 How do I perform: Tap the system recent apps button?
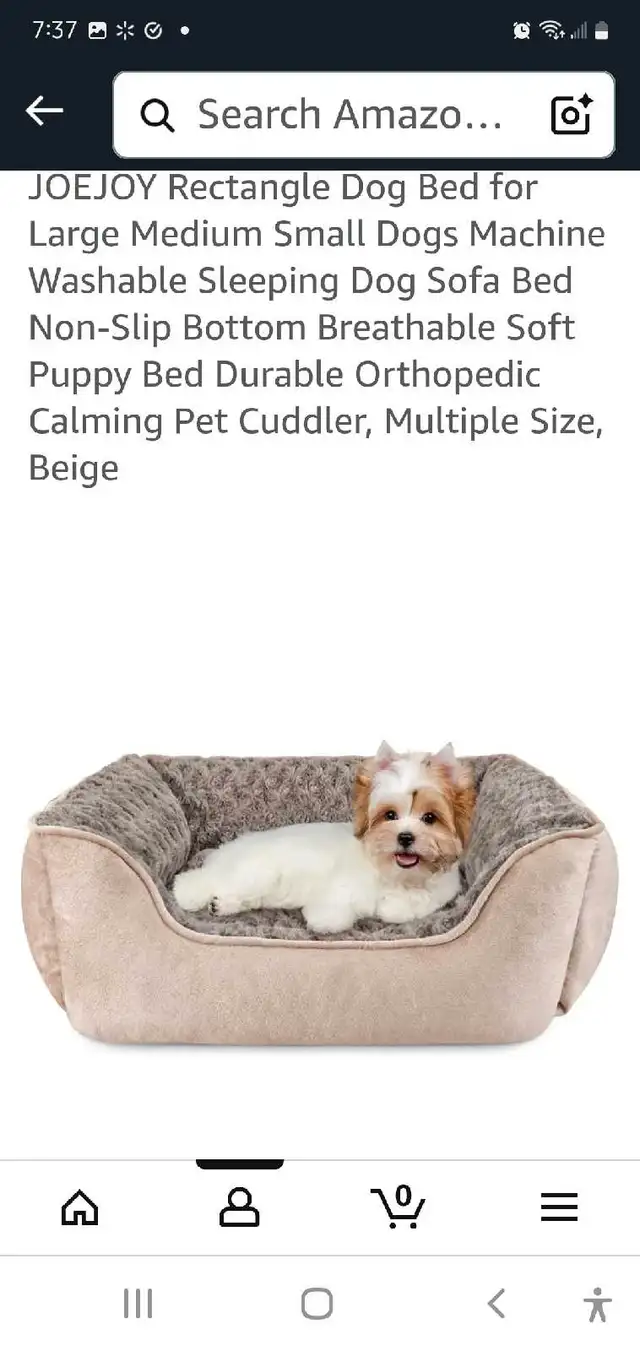point(138,1304)
